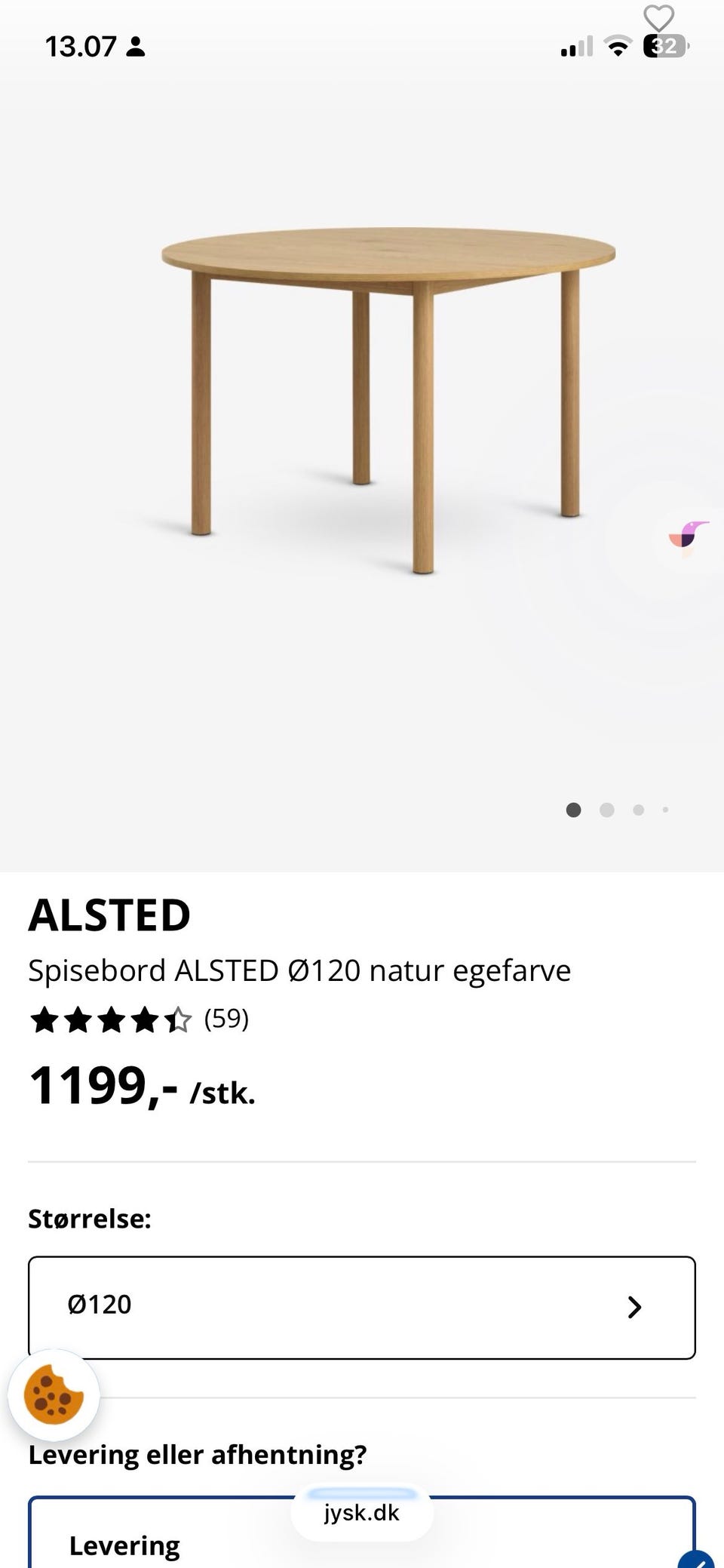Tap the person icon next to the clock
724x1568 pixels.
(x=135, y=47)
